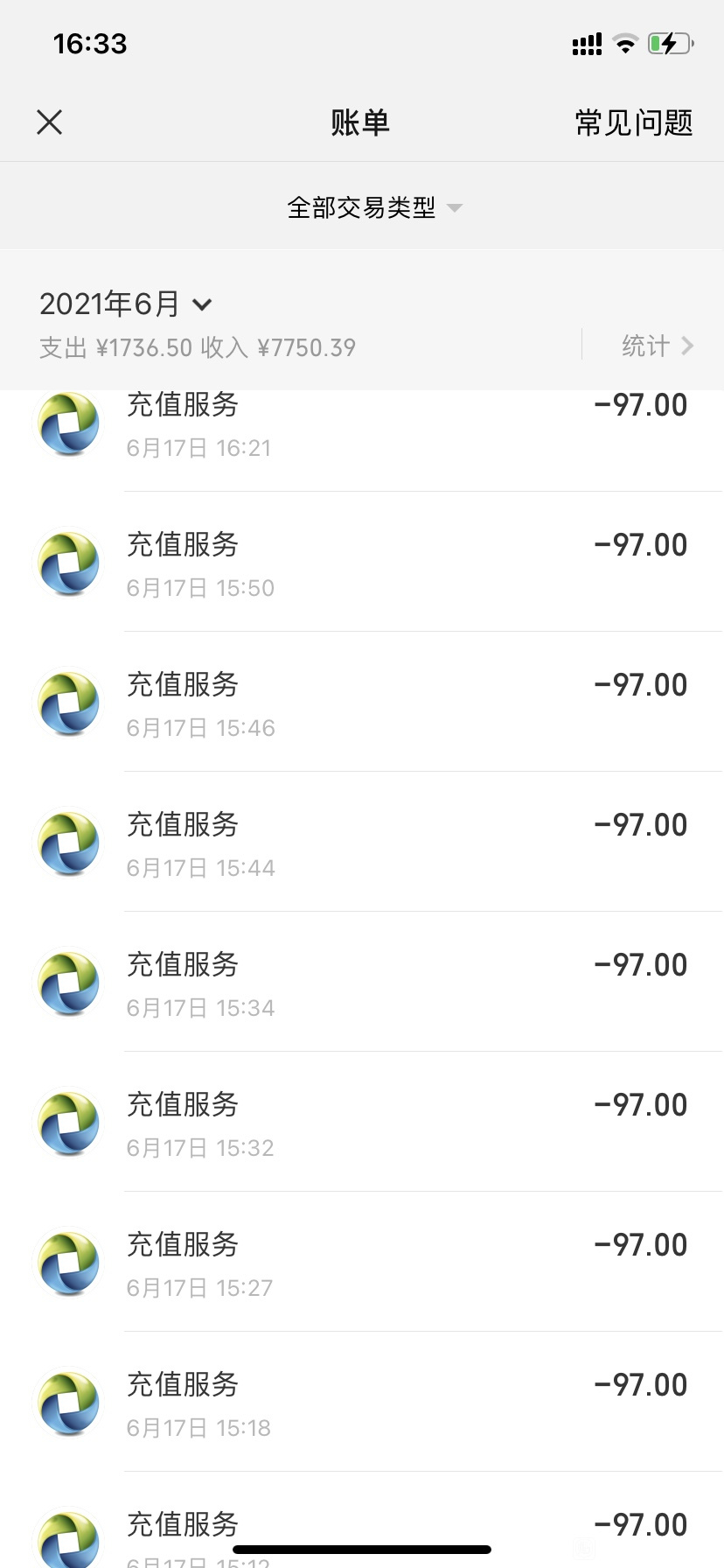Change the month from 2021年6月
724x1568 pixels.
[x=126, y=304]
